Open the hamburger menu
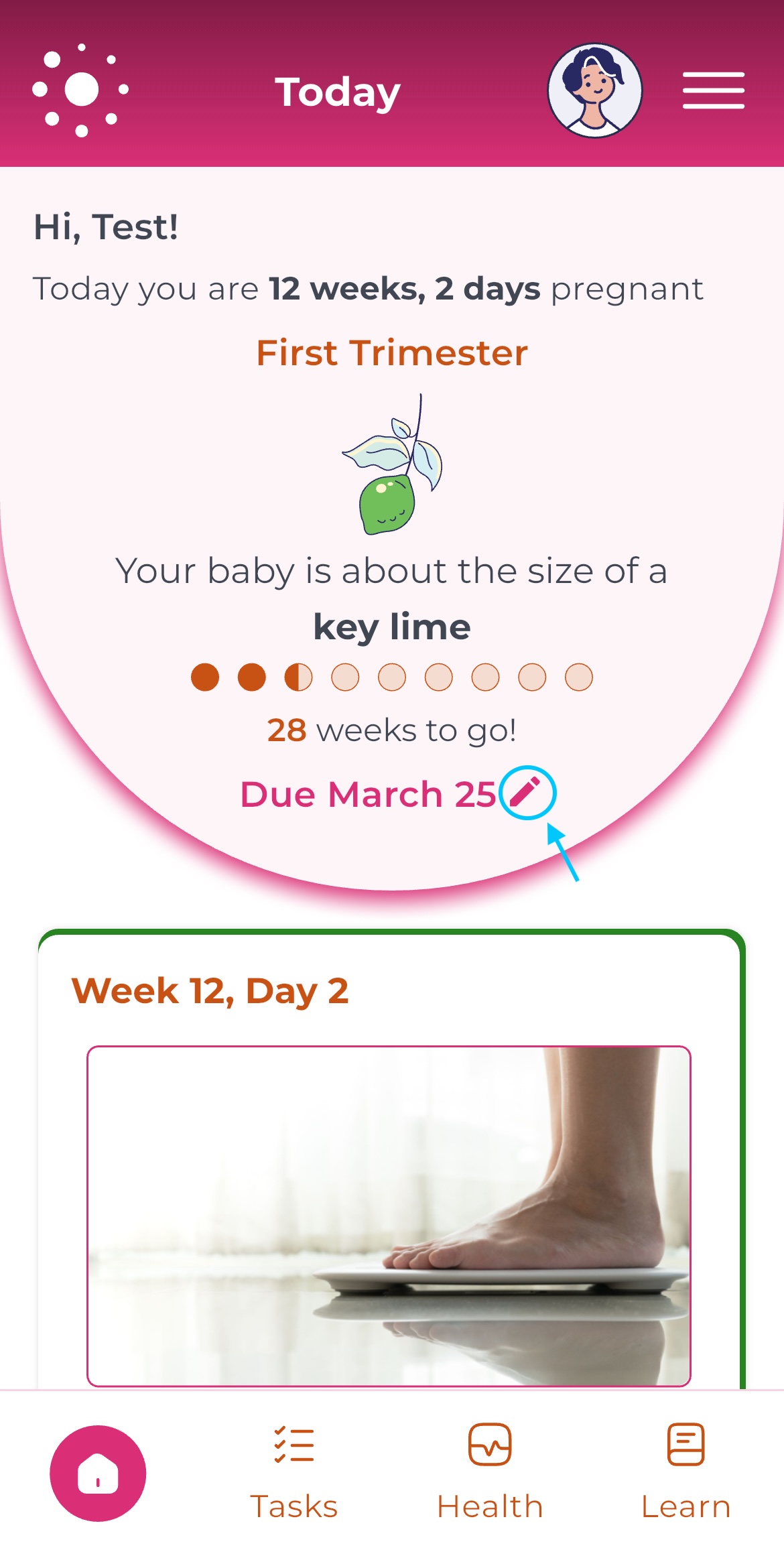 pos(713,90)
